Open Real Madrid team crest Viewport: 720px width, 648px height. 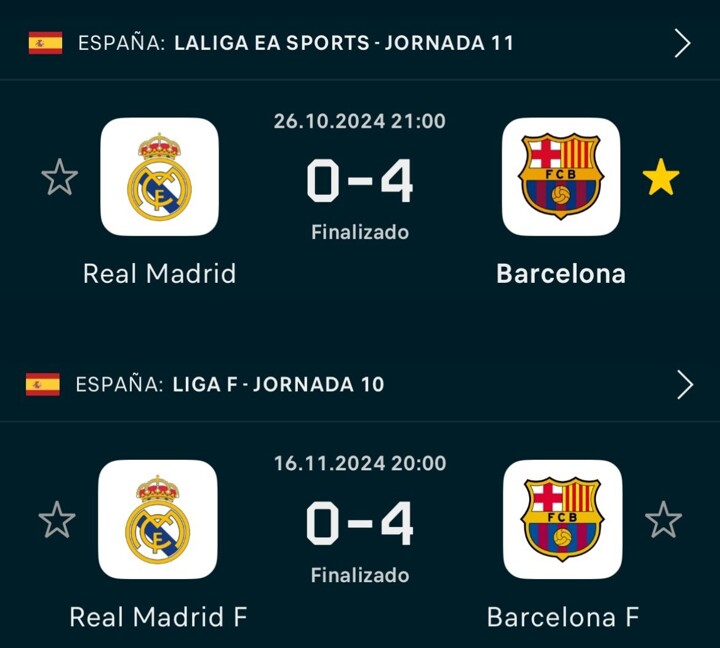point(159,177)
